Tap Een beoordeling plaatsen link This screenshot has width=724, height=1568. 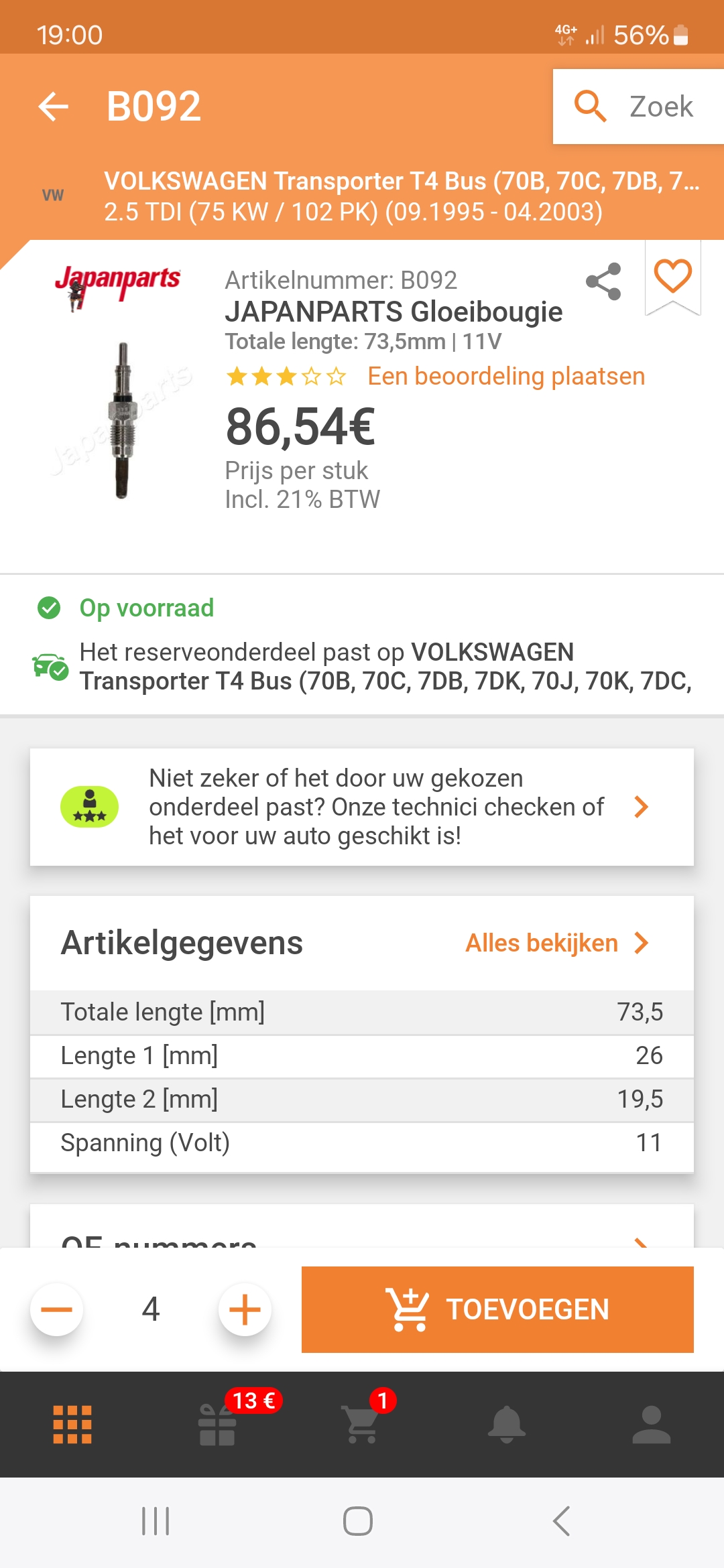506,377
